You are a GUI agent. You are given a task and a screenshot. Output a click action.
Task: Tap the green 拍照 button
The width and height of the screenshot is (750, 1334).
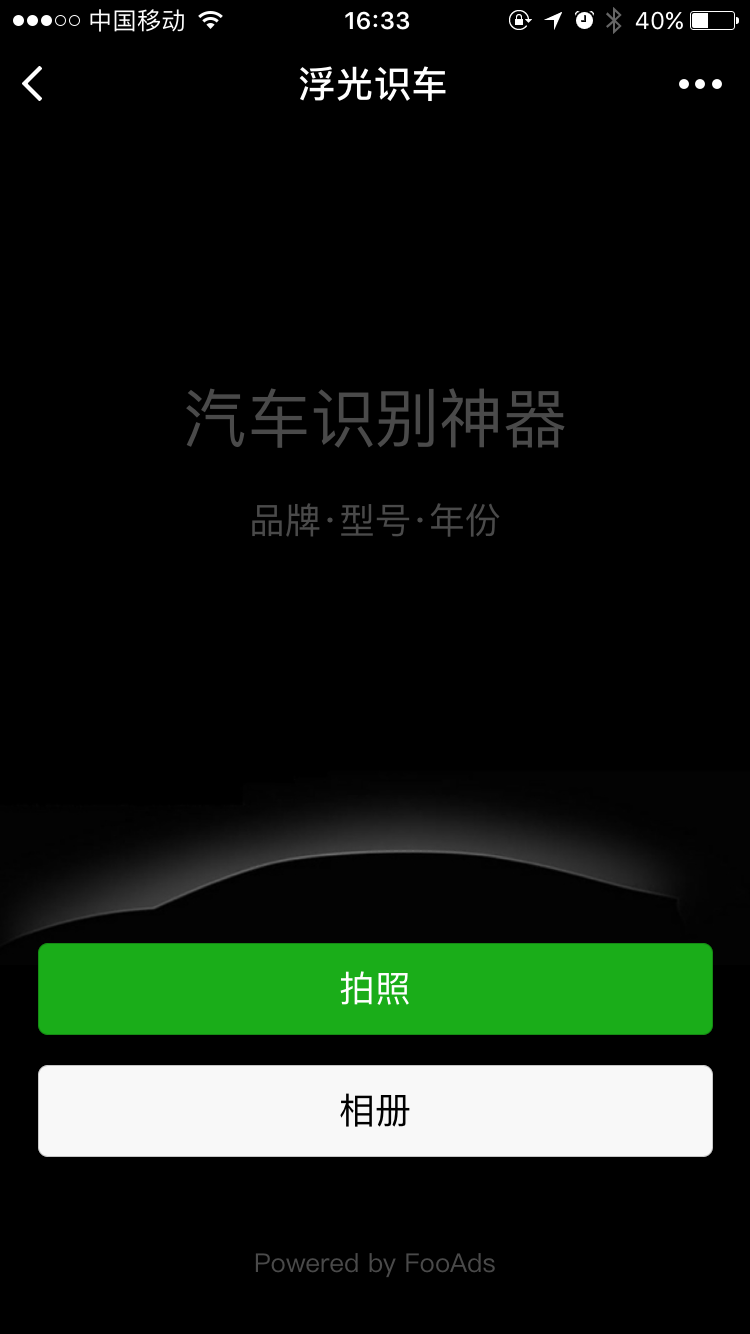[375, 989]
